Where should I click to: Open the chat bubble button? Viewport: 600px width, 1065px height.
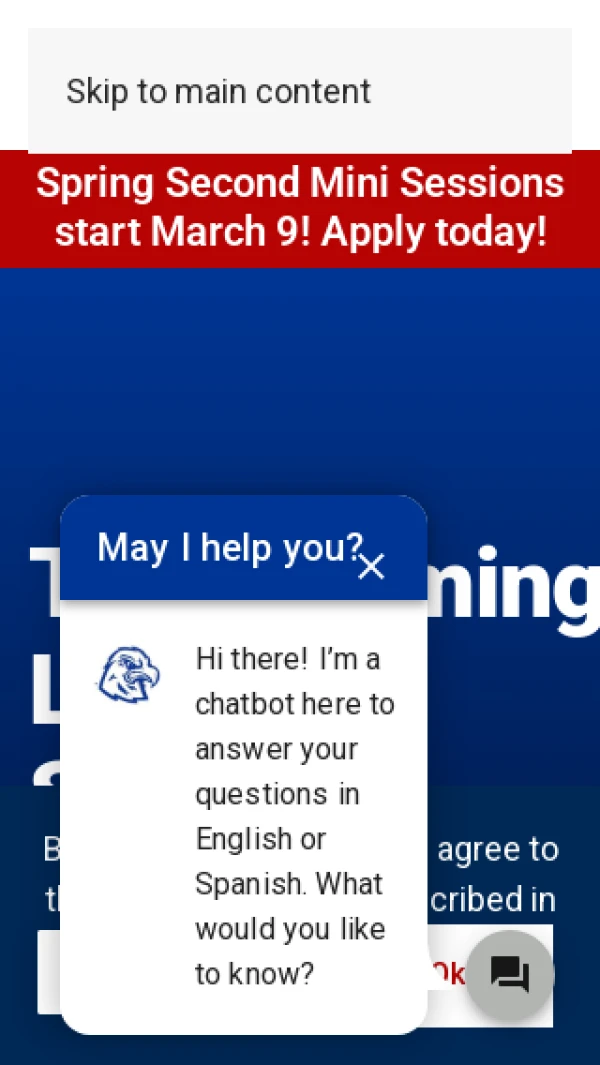click(510, 974)
